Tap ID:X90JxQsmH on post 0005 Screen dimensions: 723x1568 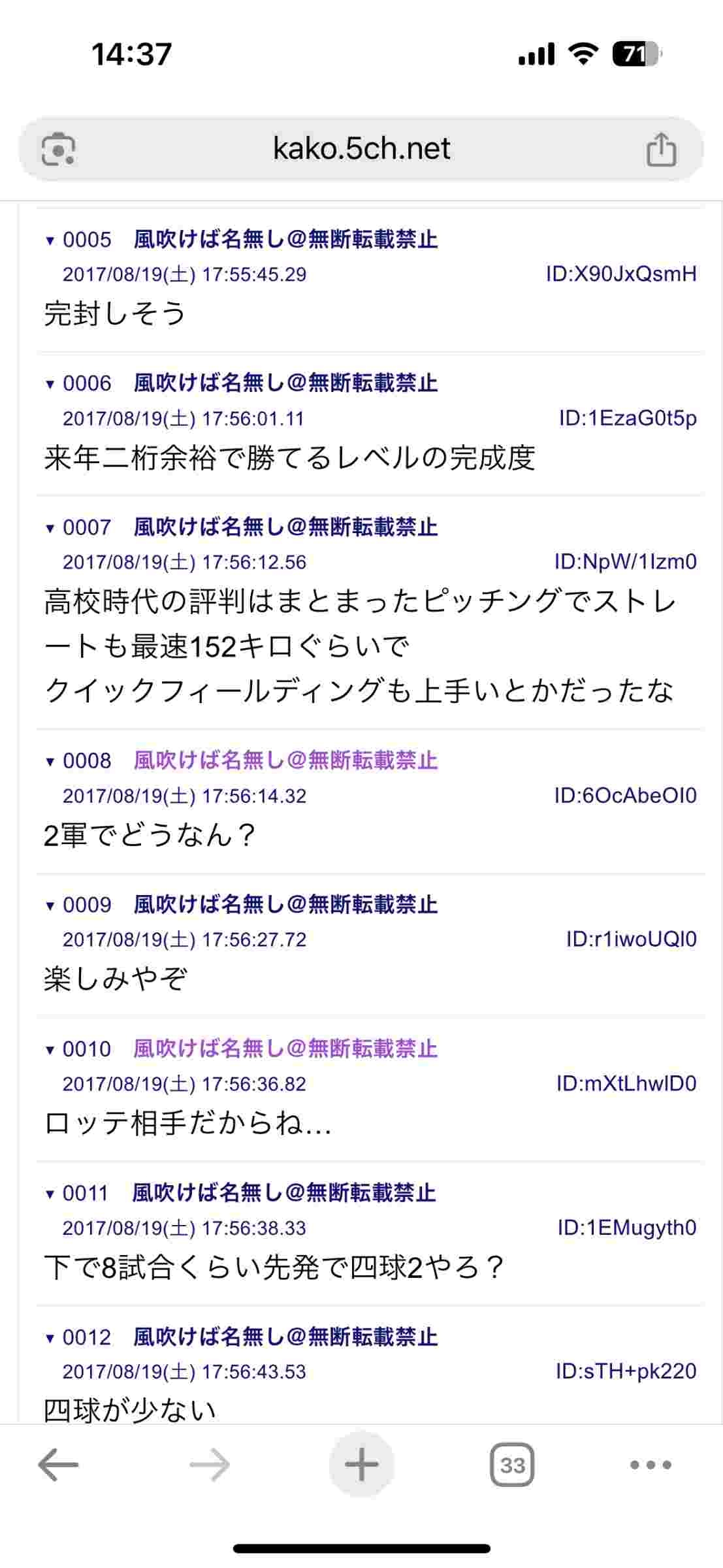coord(621,274)
